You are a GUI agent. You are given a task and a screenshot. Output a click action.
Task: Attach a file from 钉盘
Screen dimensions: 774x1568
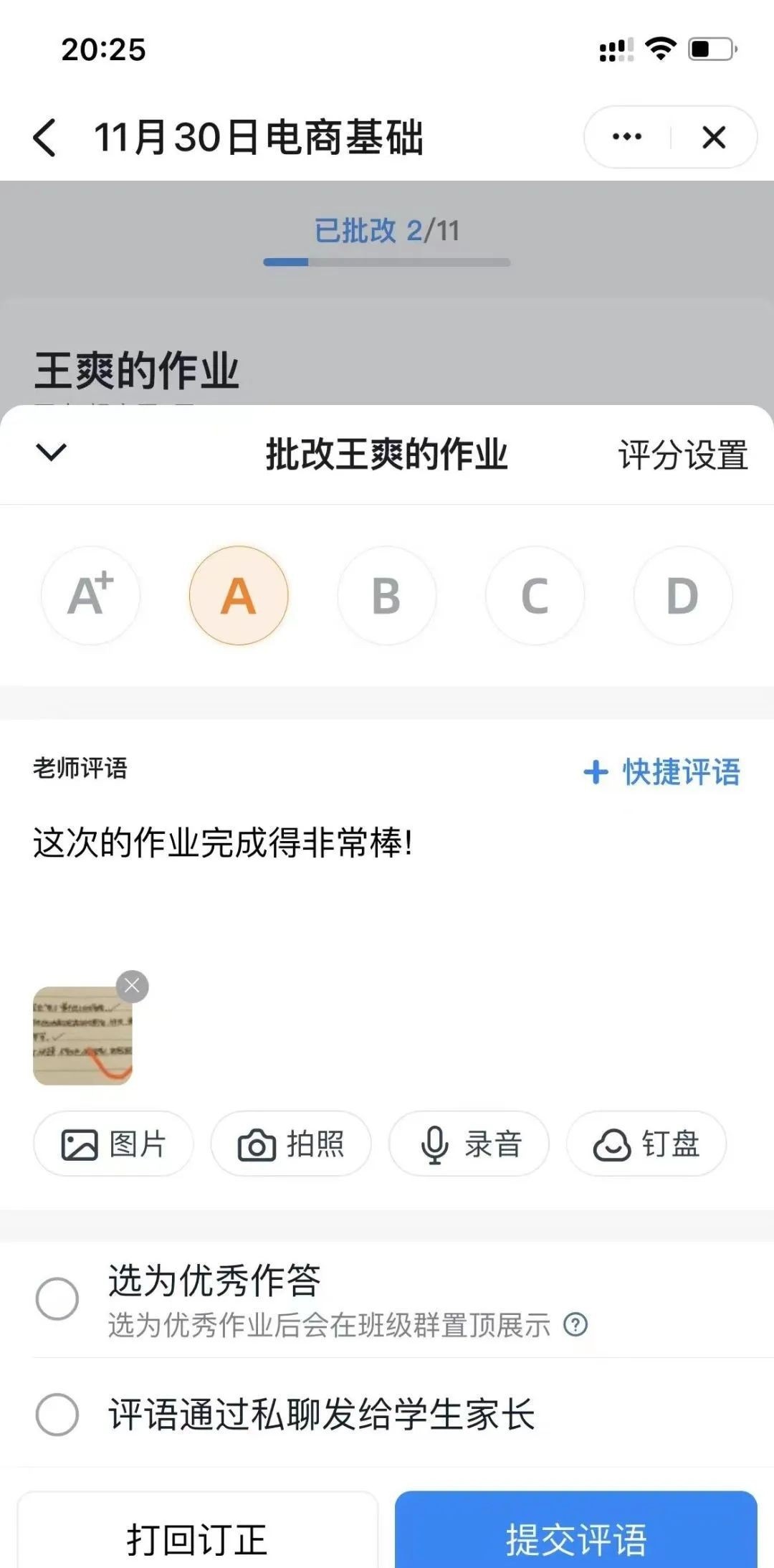[x=646, y=1144]
